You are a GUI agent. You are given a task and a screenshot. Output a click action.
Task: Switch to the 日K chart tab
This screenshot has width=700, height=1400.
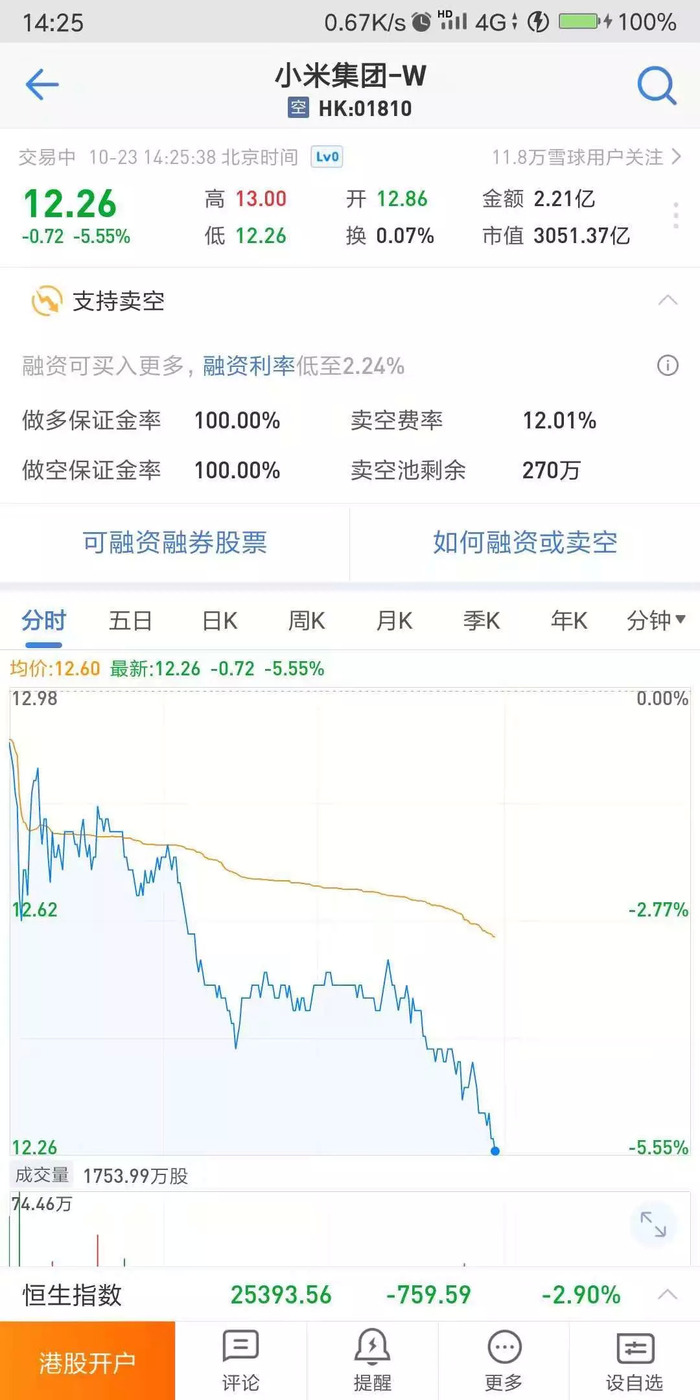[x=219, y=621]
